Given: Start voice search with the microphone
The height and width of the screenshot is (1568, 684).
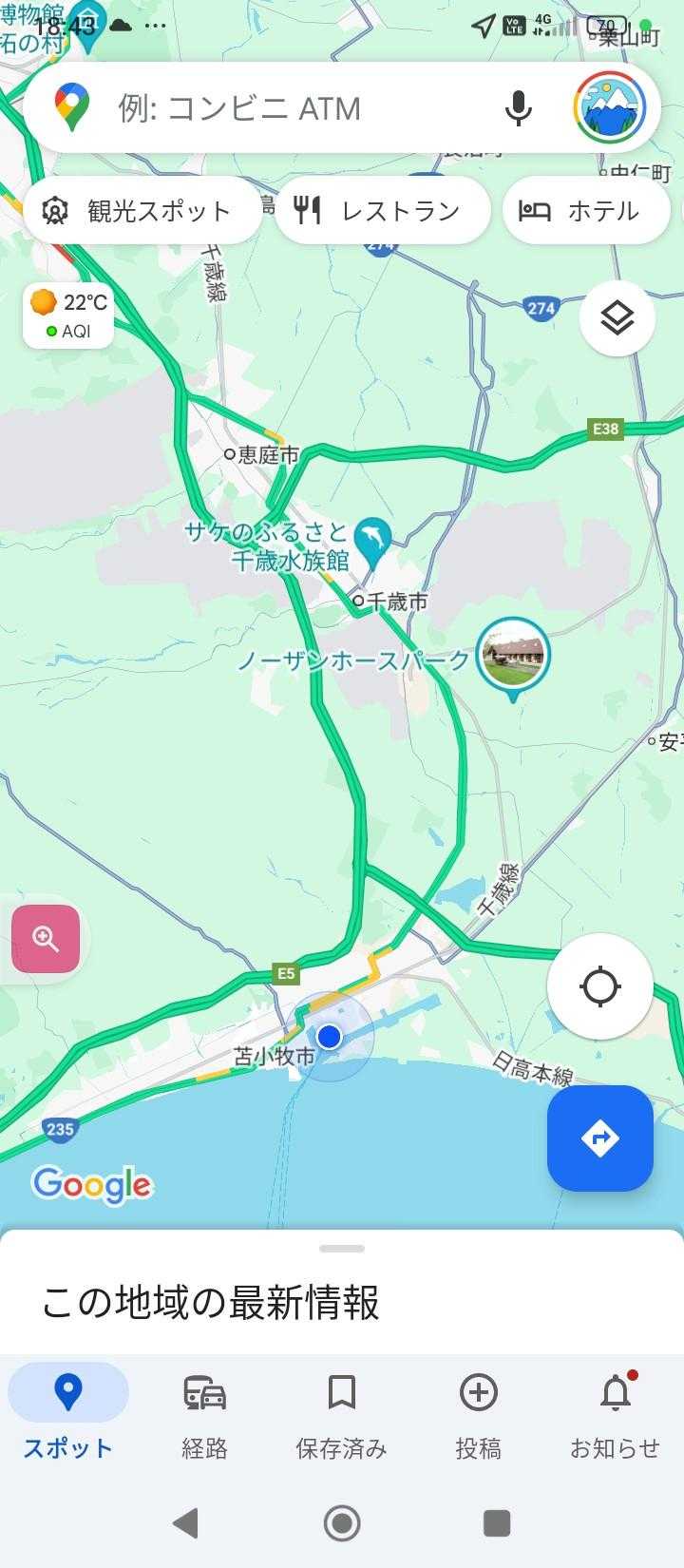Looking at the screenshot, I should (518, 108).
